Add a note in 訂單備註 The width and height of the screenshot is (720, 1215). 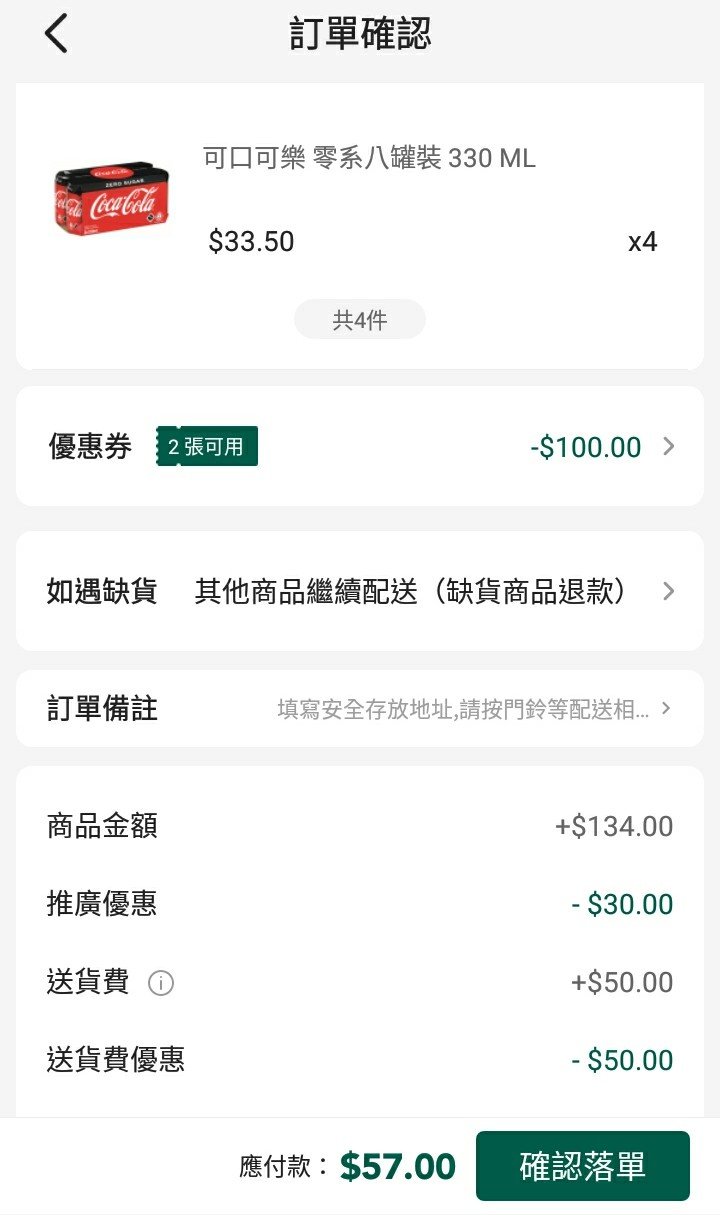point(360,709)
